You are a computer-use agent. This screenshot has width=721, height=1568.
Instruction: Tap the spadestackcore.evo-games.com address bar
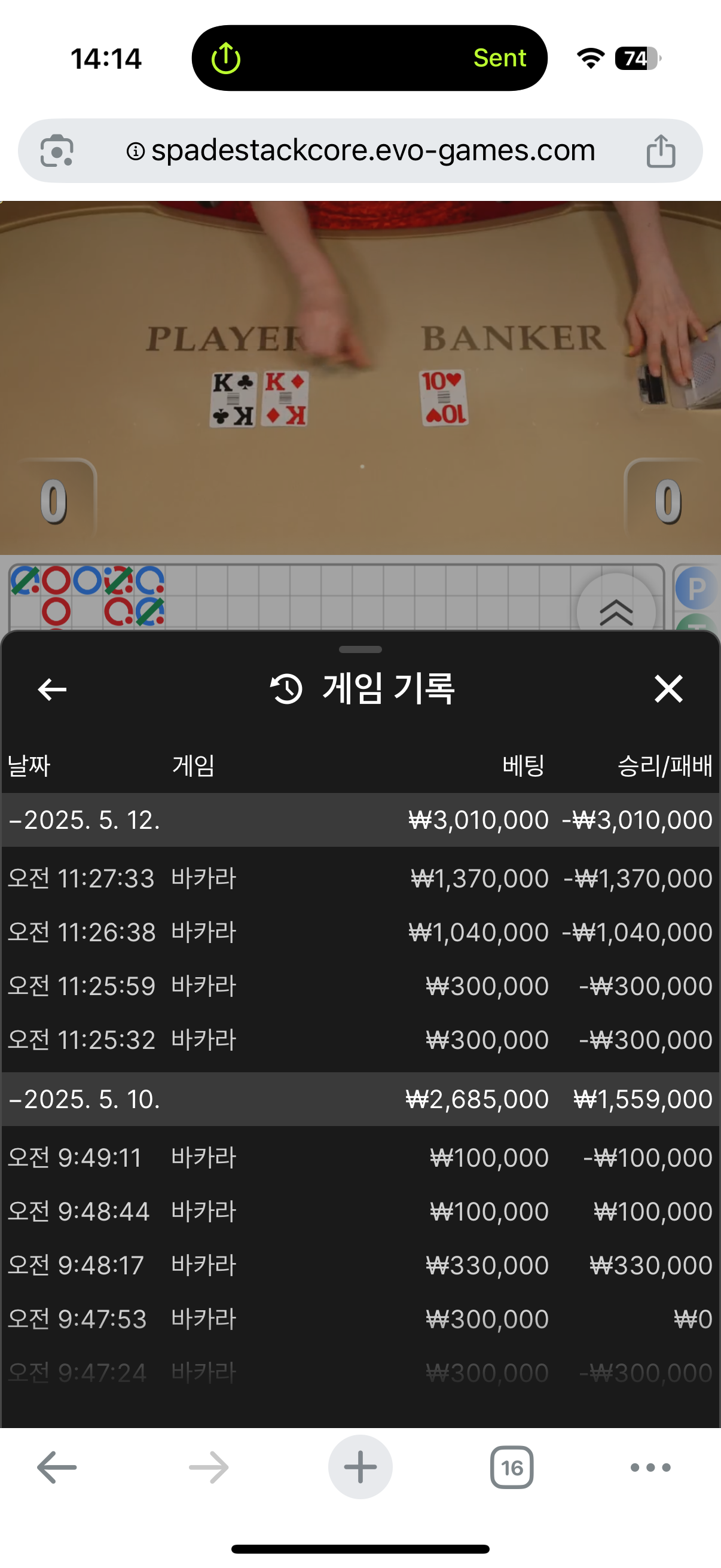[x=372, y=150]
